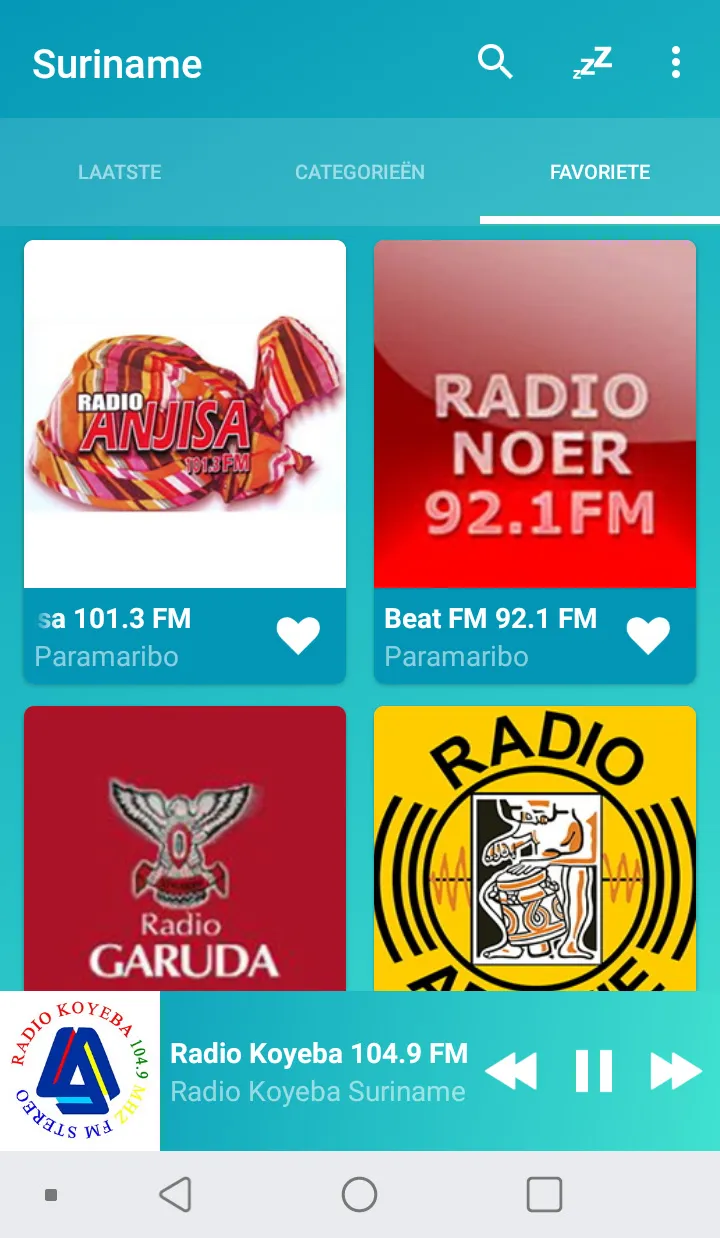Unfavorite the 101.3 FM station heart
Image resolution: width=720 pixels, height=1238 pixels.
coord(298,635)
